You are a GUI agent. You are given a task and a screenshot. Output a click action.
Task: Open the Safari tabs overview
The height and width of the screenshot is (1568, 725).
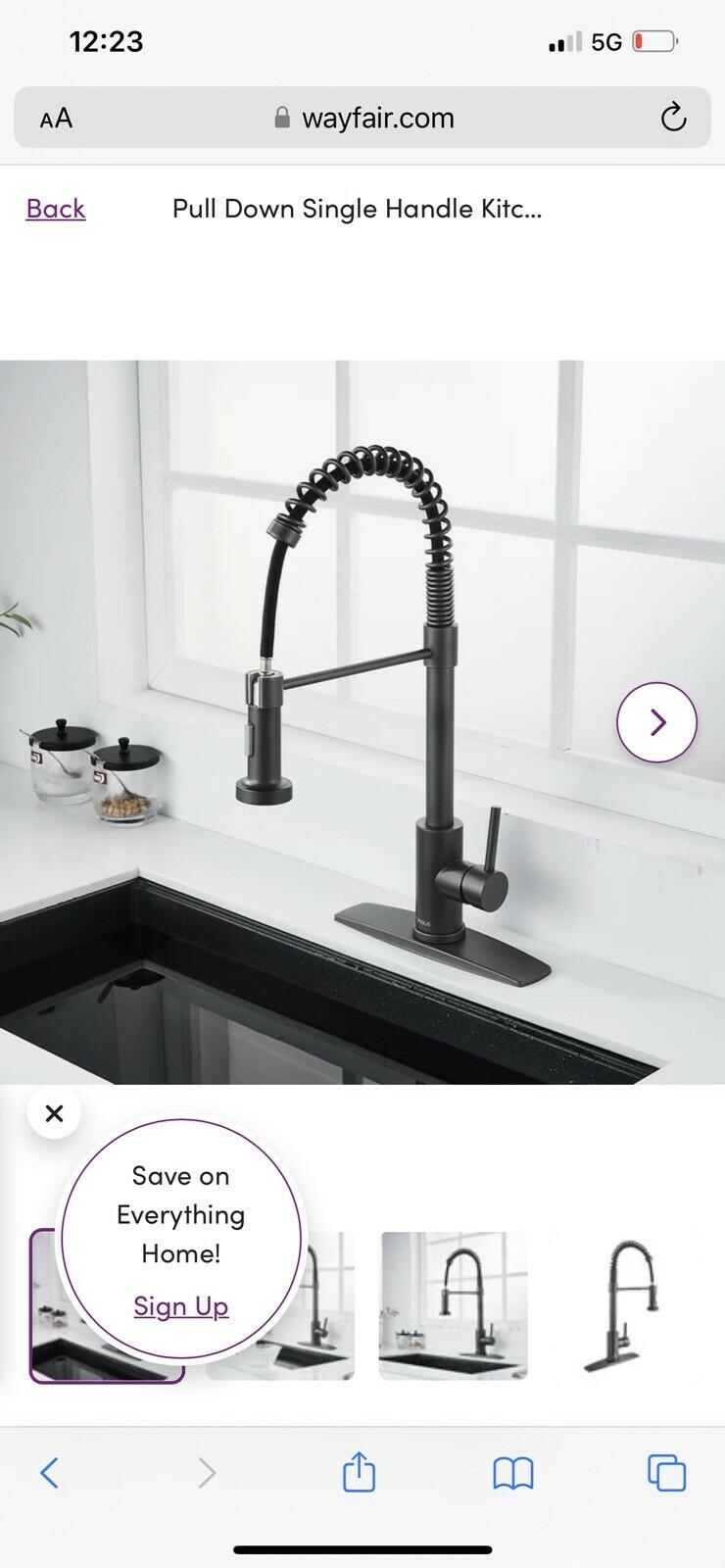(666, 1472)
